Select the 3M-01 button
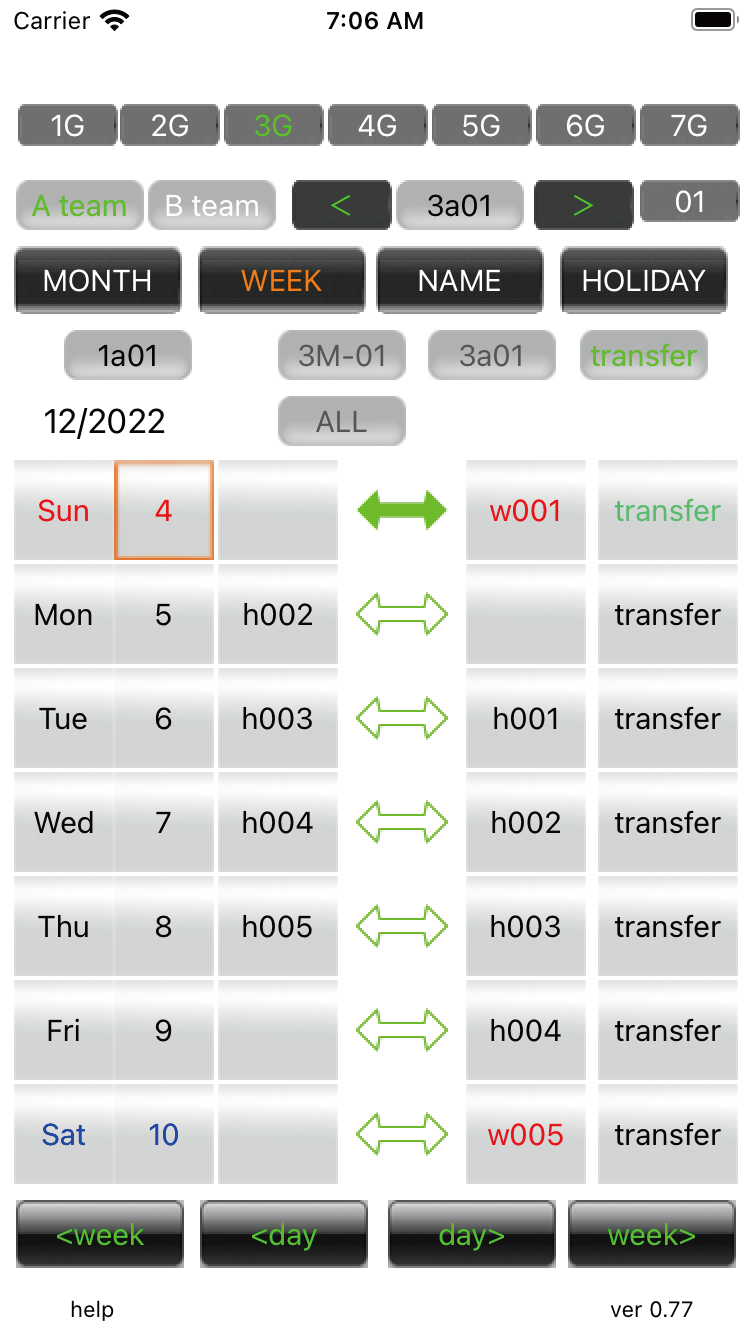Image resolution: width=750 pixels, height=1334 pixels. [342, 356]
